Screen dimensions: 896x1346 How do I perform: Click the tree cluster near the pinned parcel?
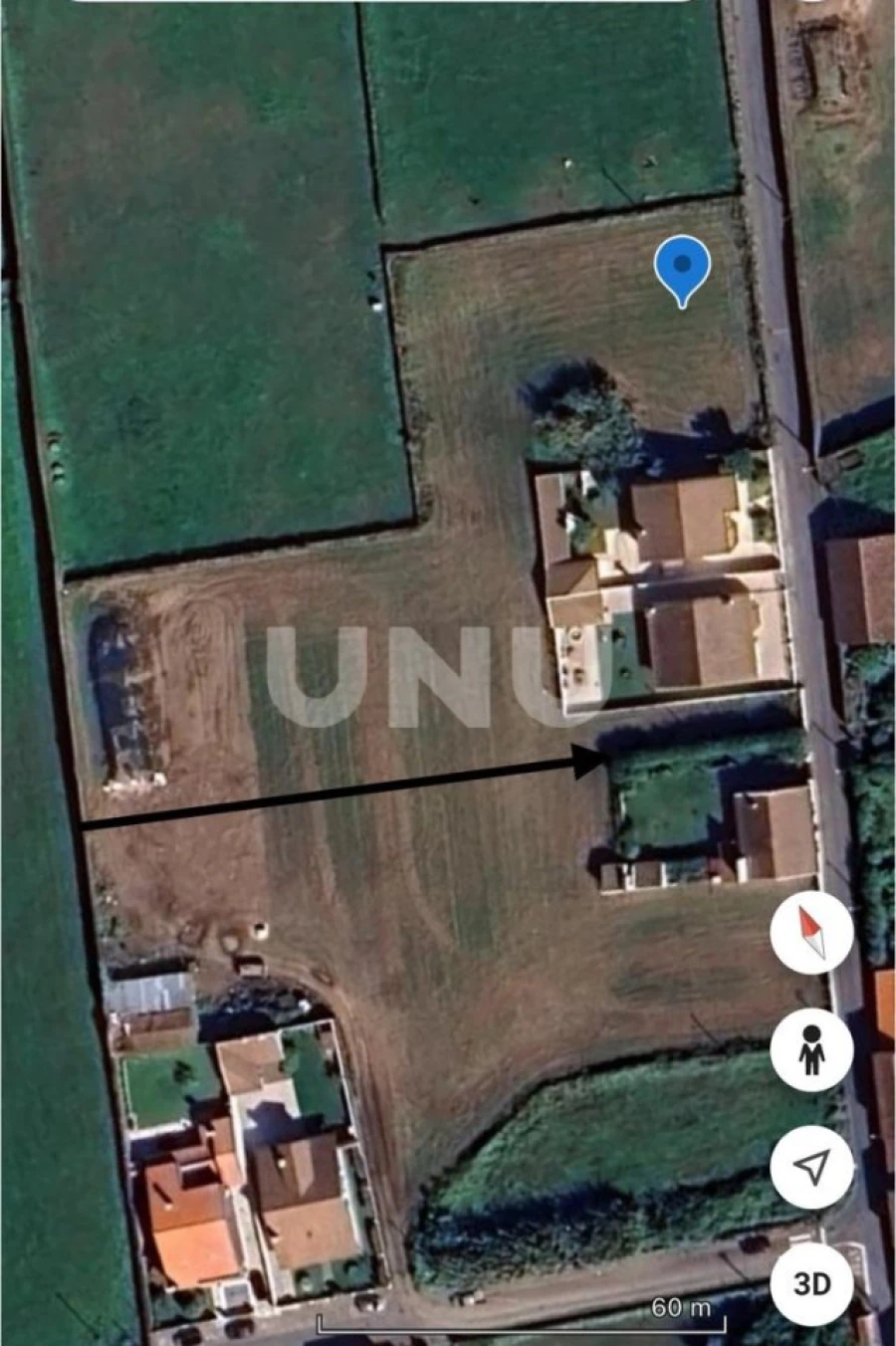(587, 418)
